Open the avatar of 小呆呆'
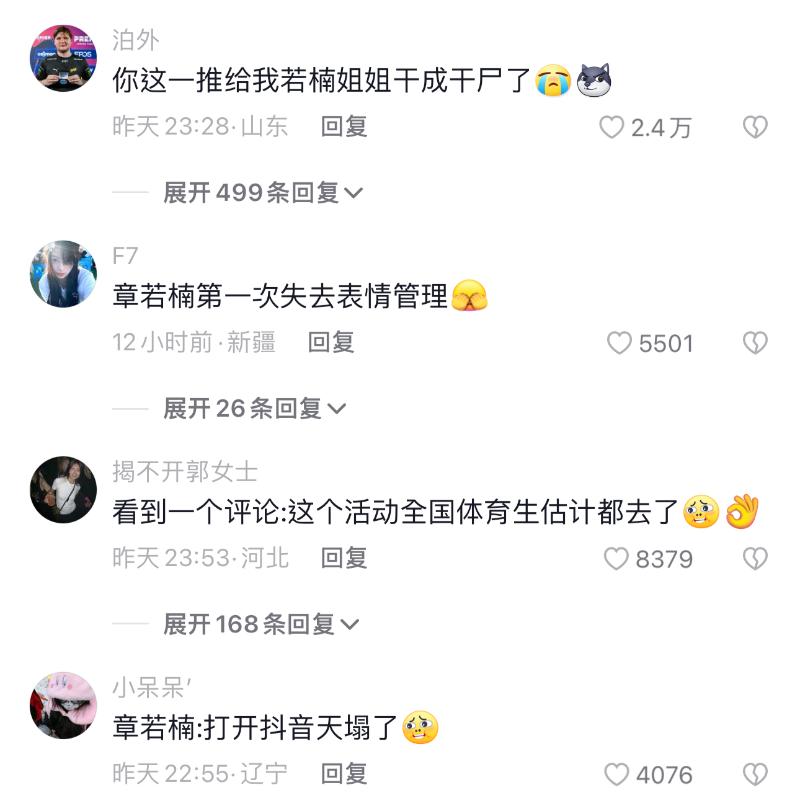Screen dimensions: 800x803 (x=63, y=705)
